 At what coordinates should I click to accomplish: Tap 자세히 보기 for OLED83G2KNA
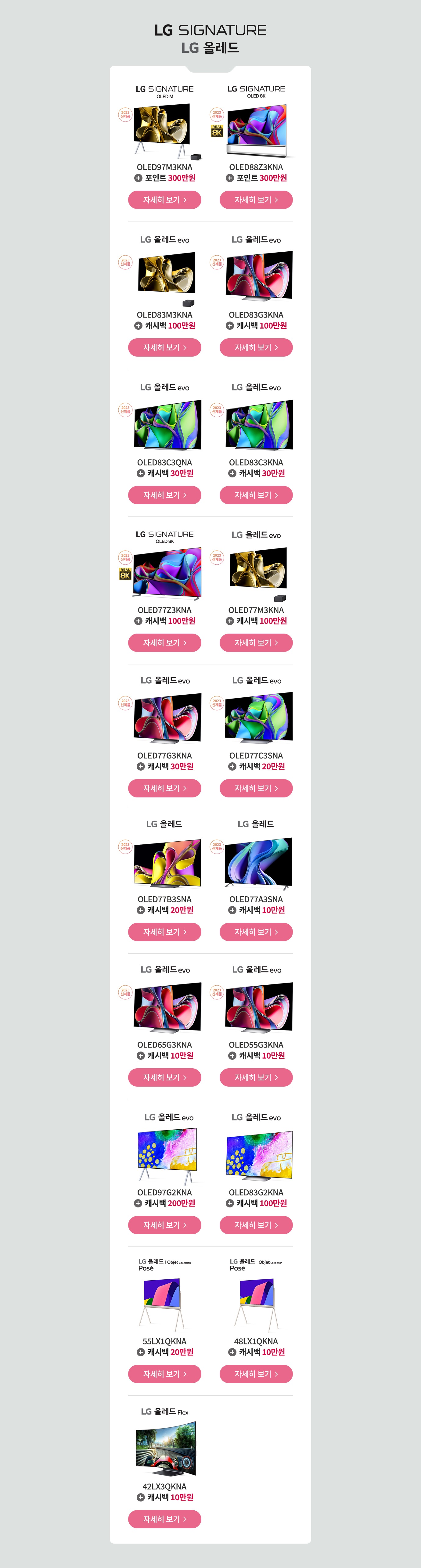click(x=256, y=1225)
